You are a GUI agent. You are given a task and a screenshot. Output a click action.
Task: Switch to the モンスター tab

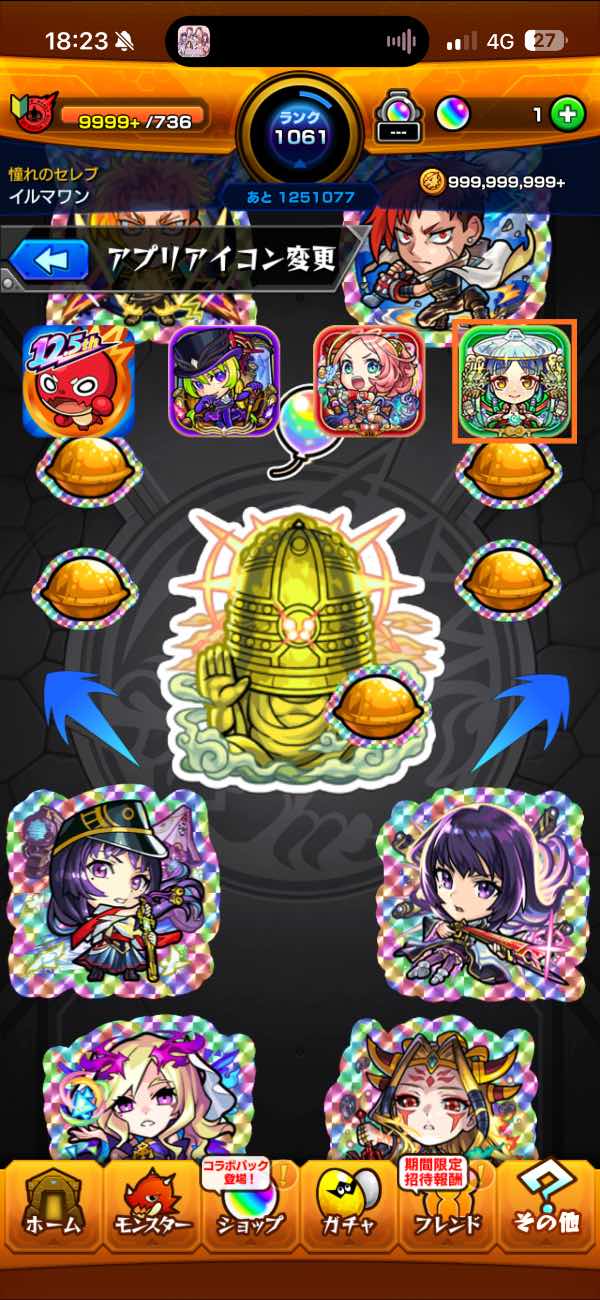pyautogui.click(x=151, y=1208)
